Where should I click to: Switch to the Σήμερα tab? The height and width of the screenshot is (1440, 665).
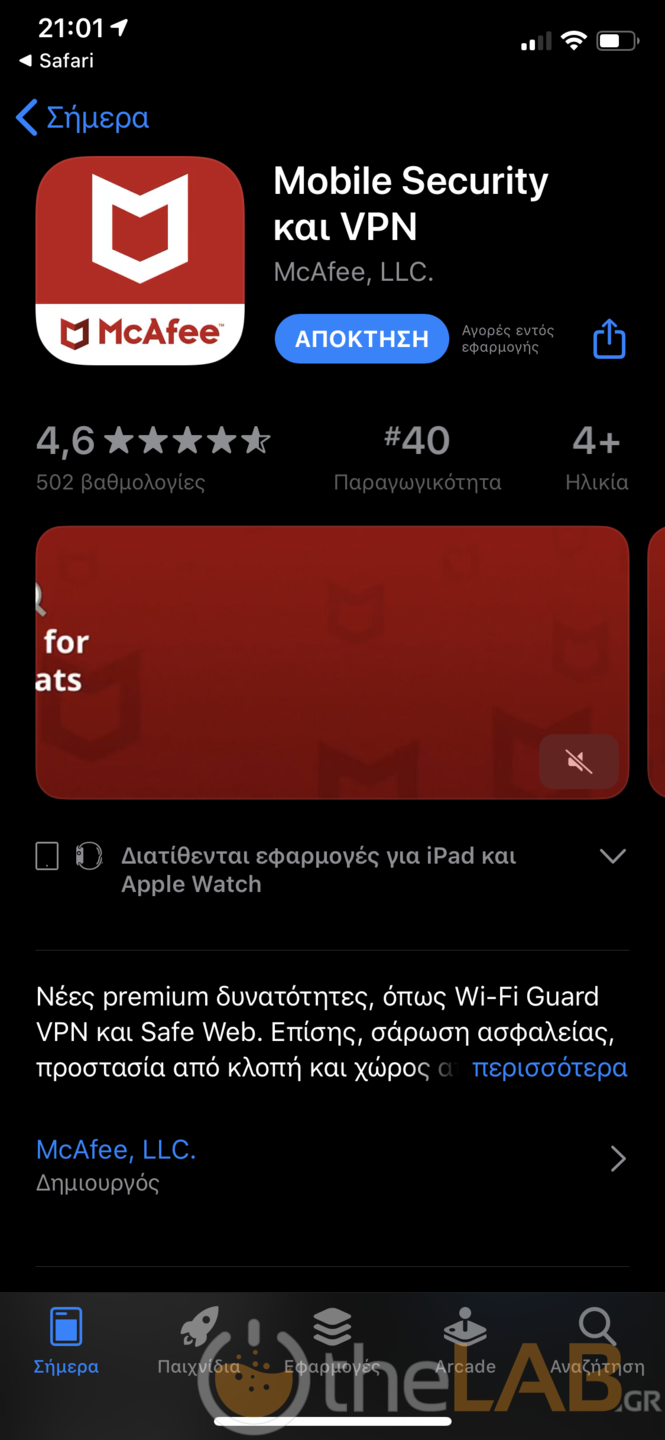click(x=66, y=1340)
